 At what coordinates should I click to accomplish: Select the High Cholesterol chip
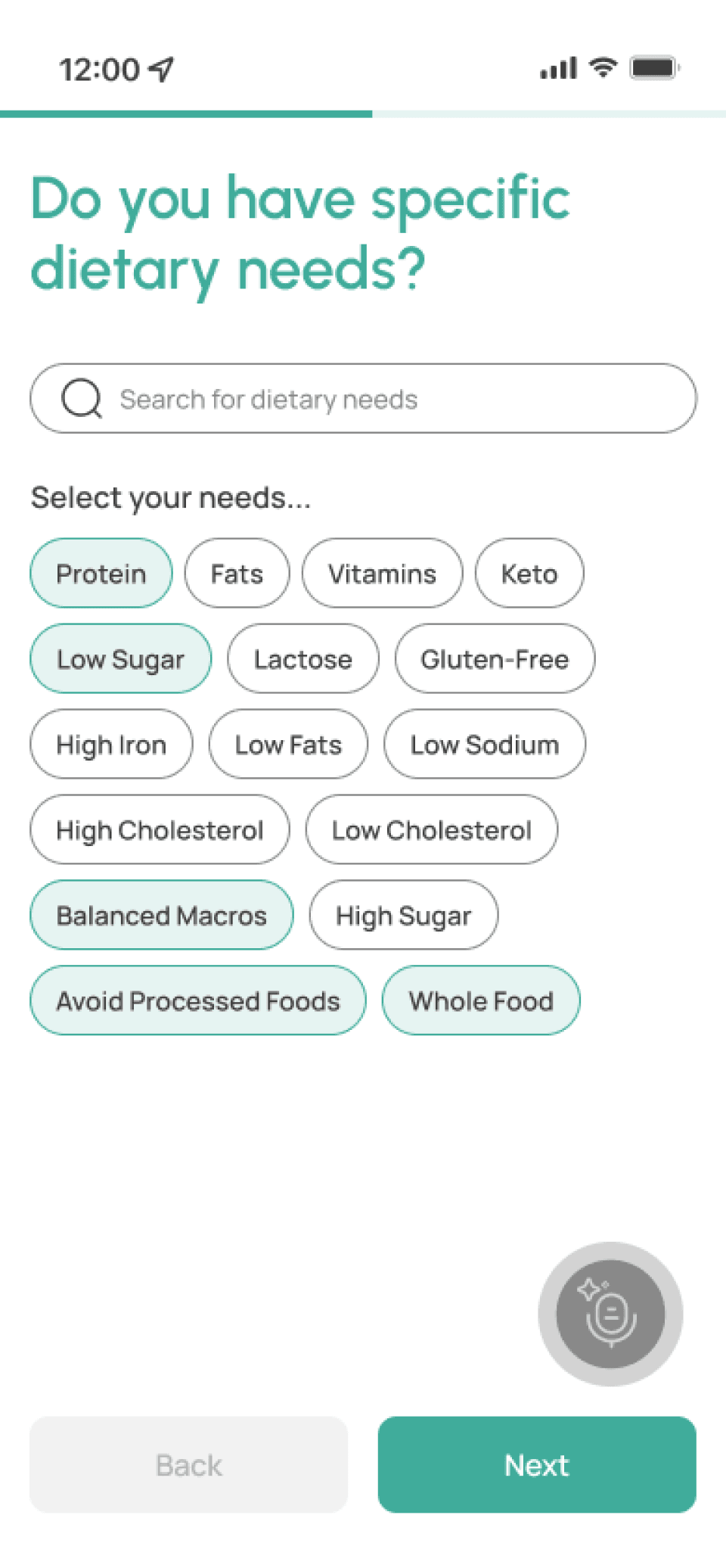coord(160,830)
